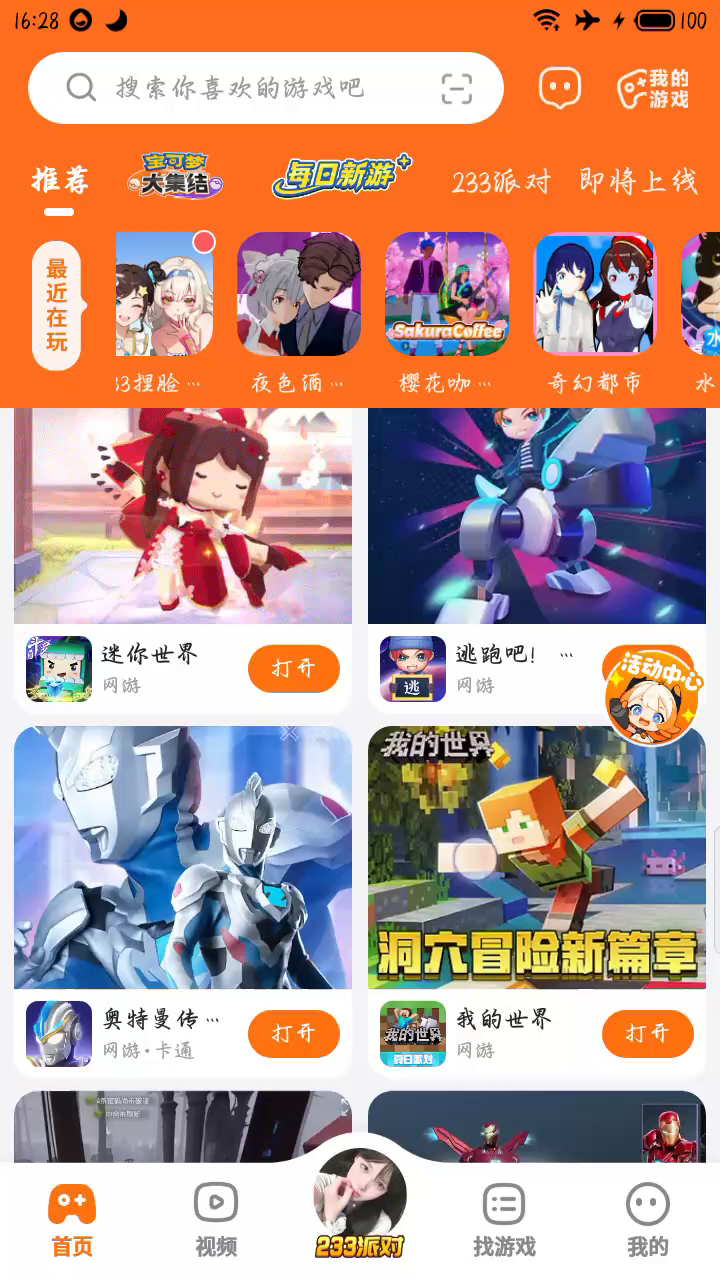Go to the 我的 profile tab
This screenshot has width=720, height=1280.
coord(647,1218)
